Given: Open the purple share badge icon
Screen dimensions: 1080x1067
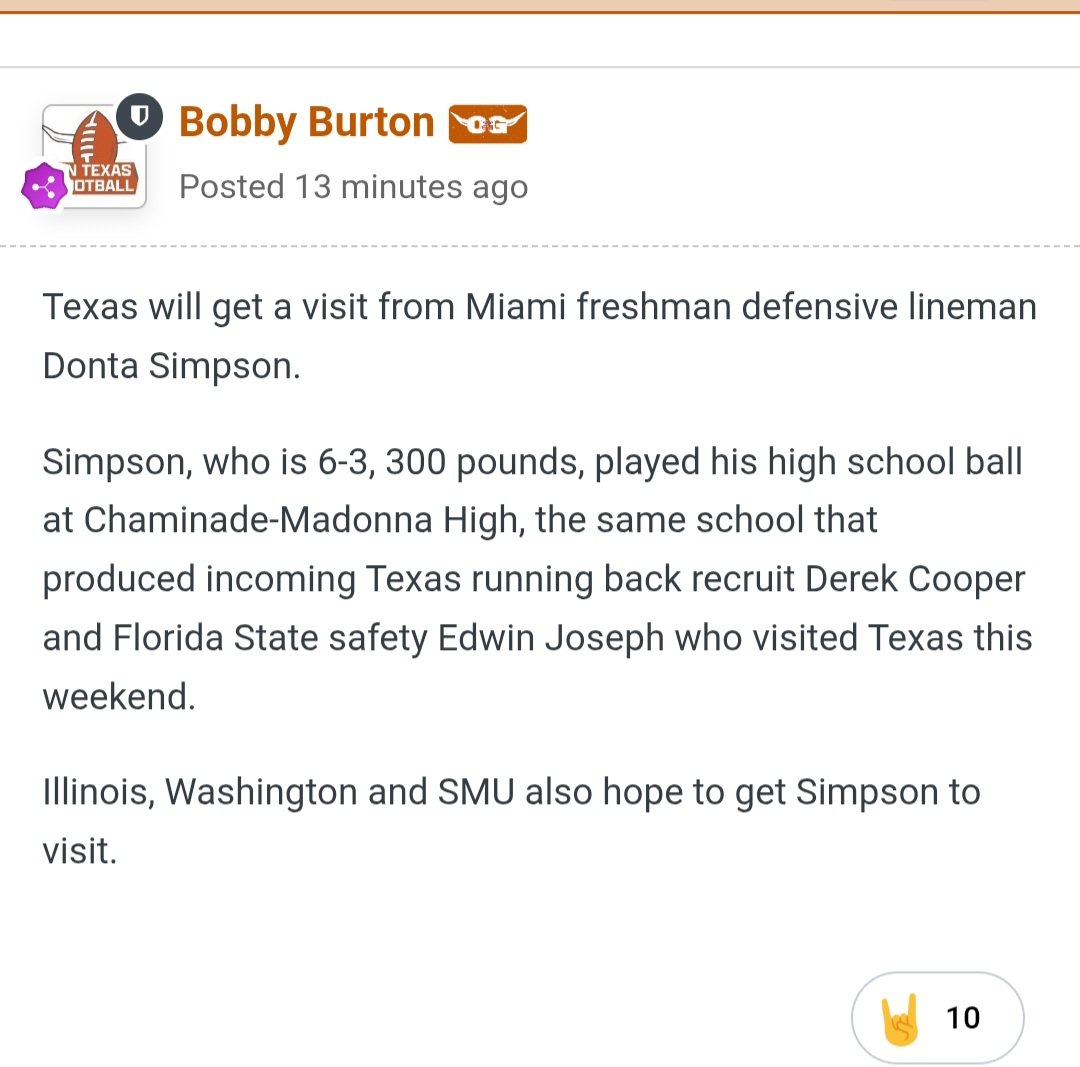Looking at the screenshot, I should coord(45,187).
